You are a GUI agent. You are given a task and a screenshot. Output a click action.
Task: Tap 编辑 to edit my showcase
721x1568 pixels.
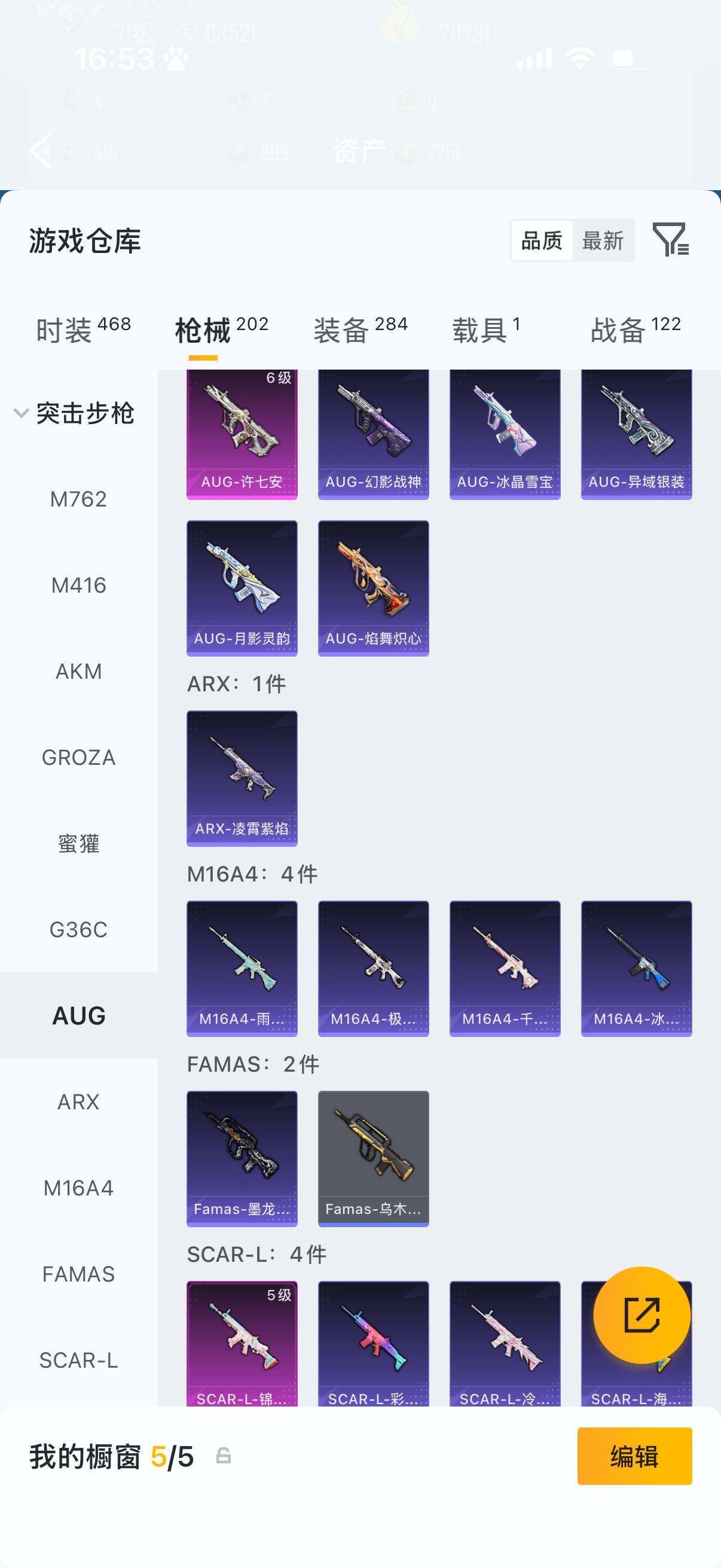coord(634,1456)
